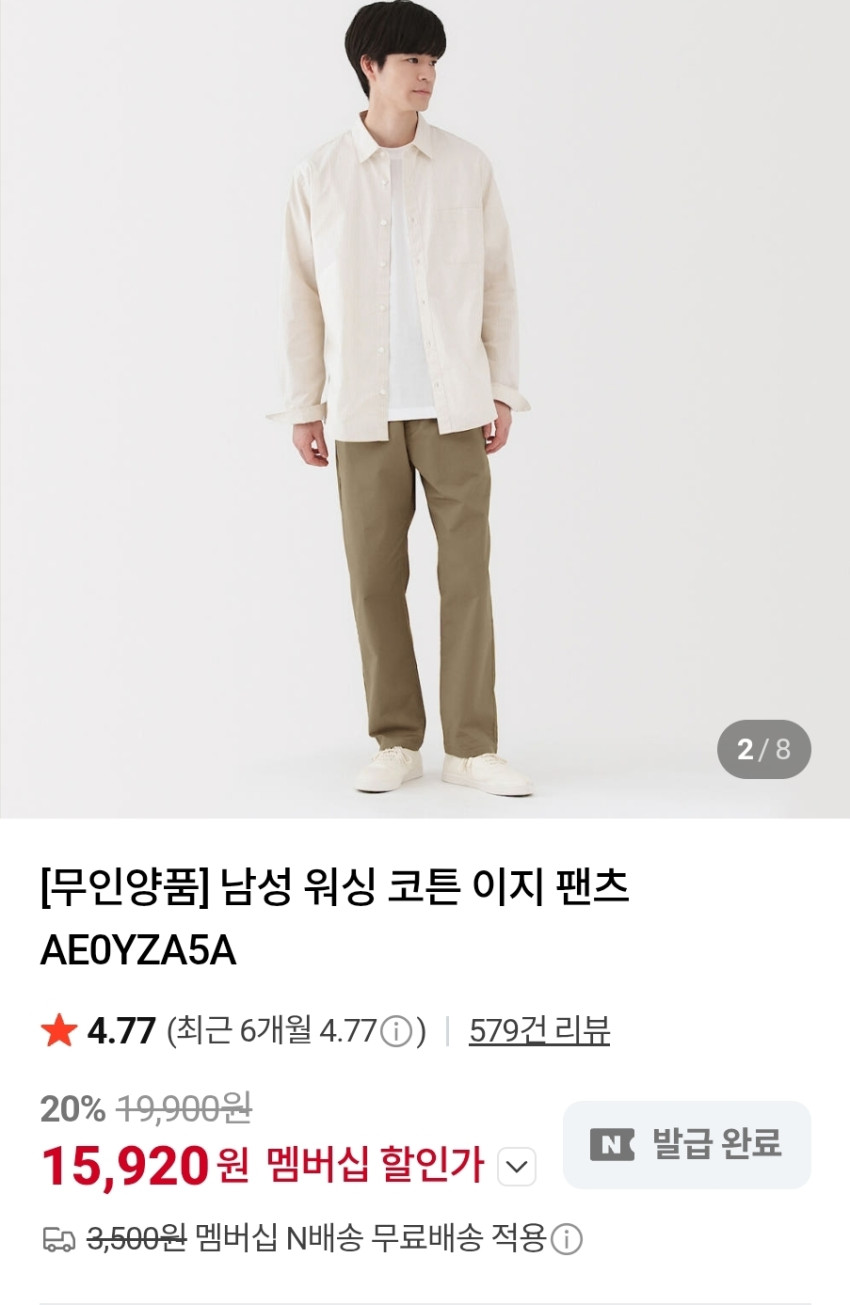Image resolution: width=850 pixels, height=1305 pixels.
Task: Expand the 멤버십 할인가 price details chevron
Action: [516, 1167]
